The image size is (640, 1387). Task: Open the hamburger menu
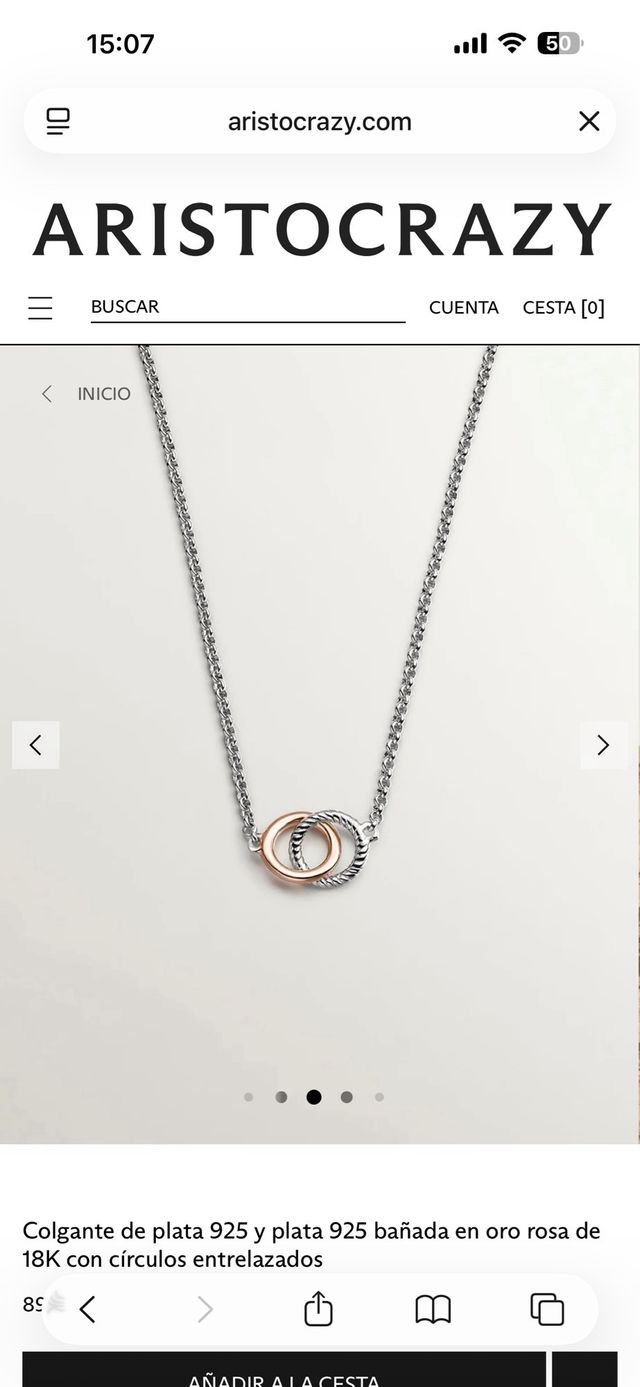(x=40, y=308)
